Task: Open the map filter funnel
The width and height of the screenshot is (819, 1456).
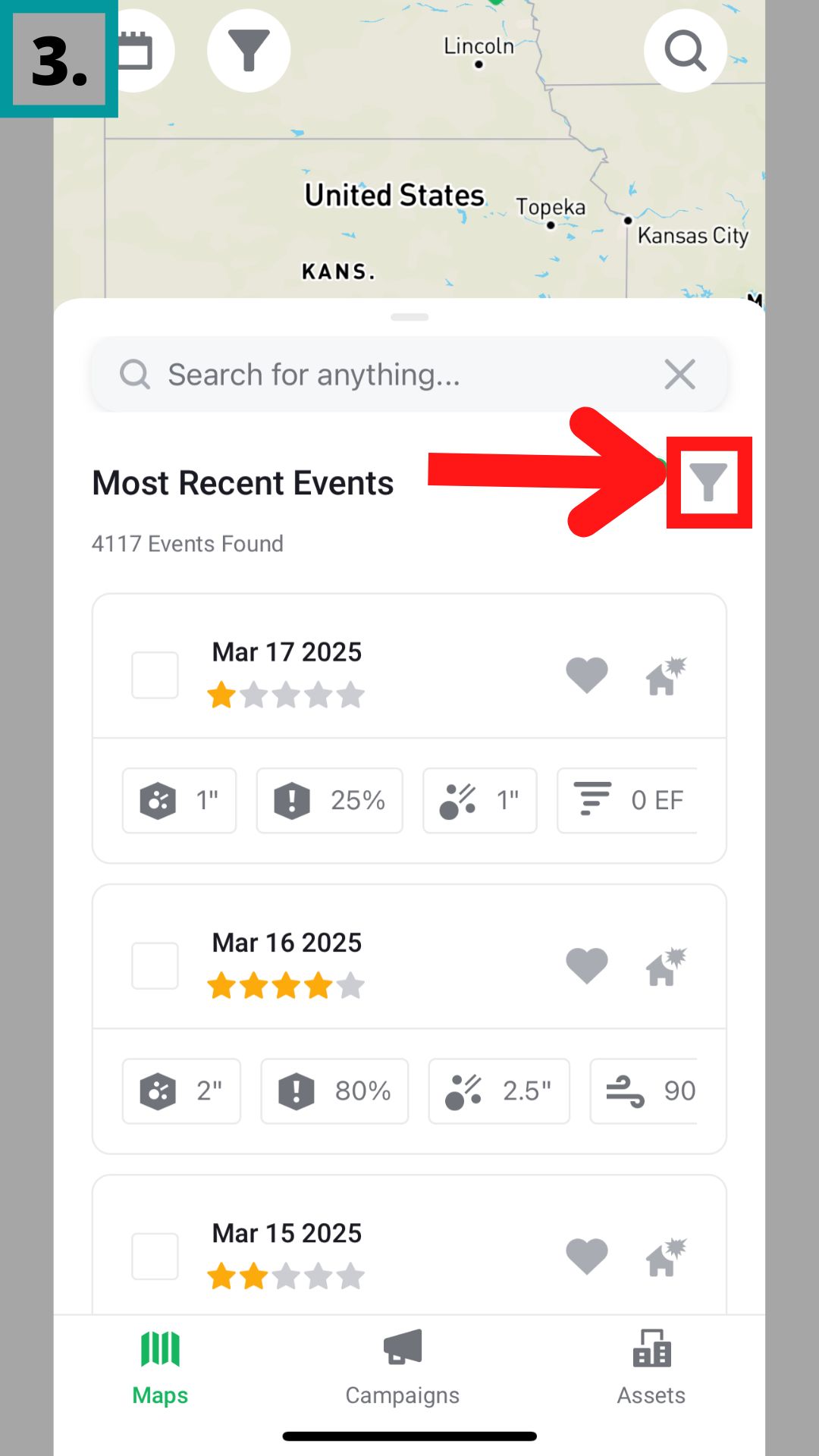Action: point(249,51)
